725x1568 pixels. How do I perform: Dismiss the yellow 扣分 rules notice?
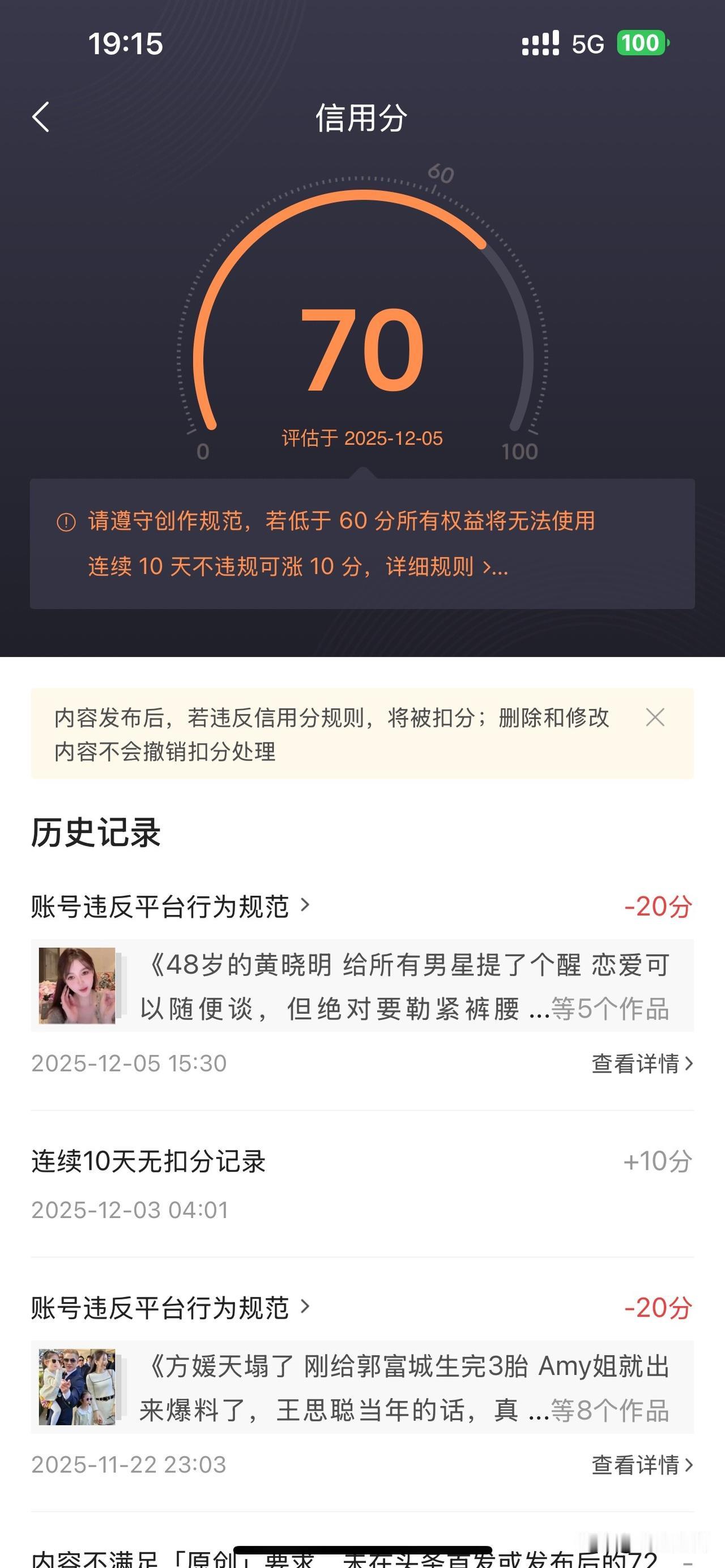point(655,718)
